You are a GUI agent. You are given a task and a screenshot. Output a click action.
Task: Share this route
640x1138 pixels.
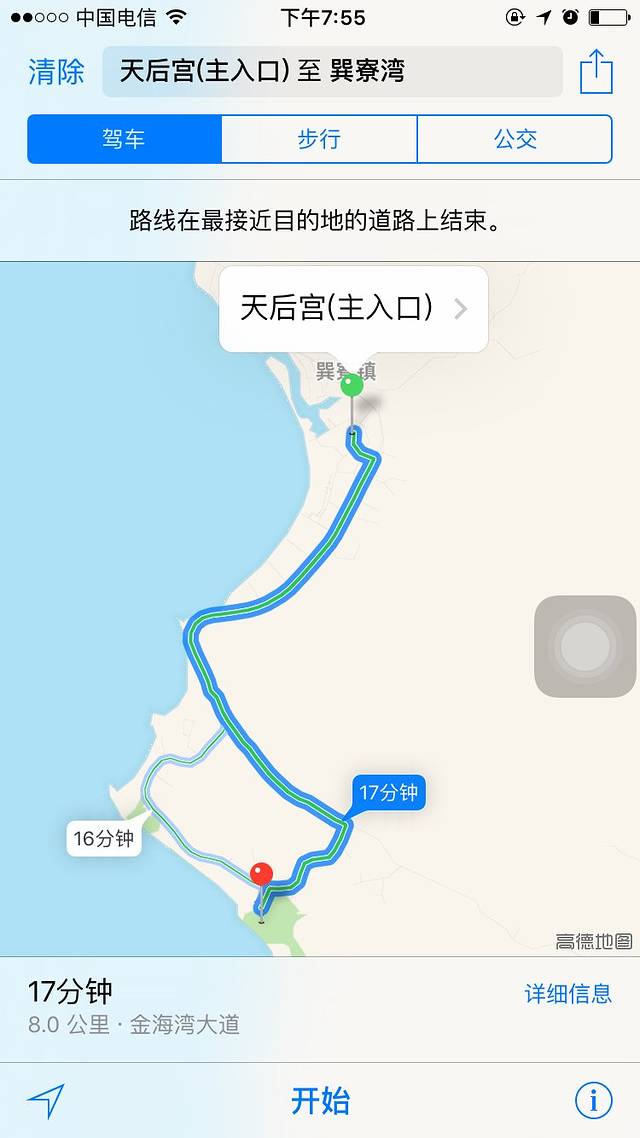point(596,71)
